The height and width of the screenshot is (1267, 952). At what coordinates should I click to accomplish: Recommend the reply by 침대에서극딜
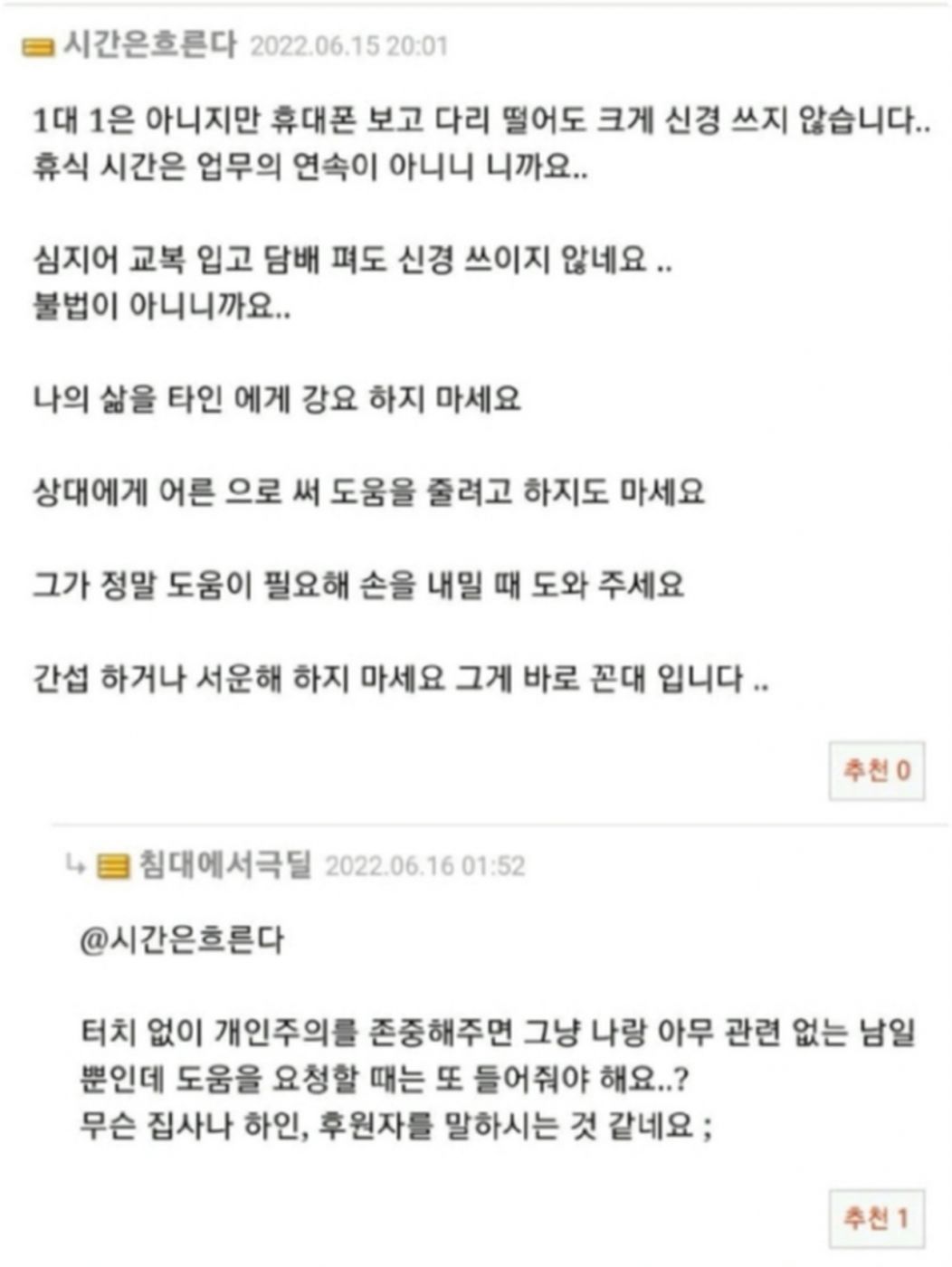coord(876,1217)
